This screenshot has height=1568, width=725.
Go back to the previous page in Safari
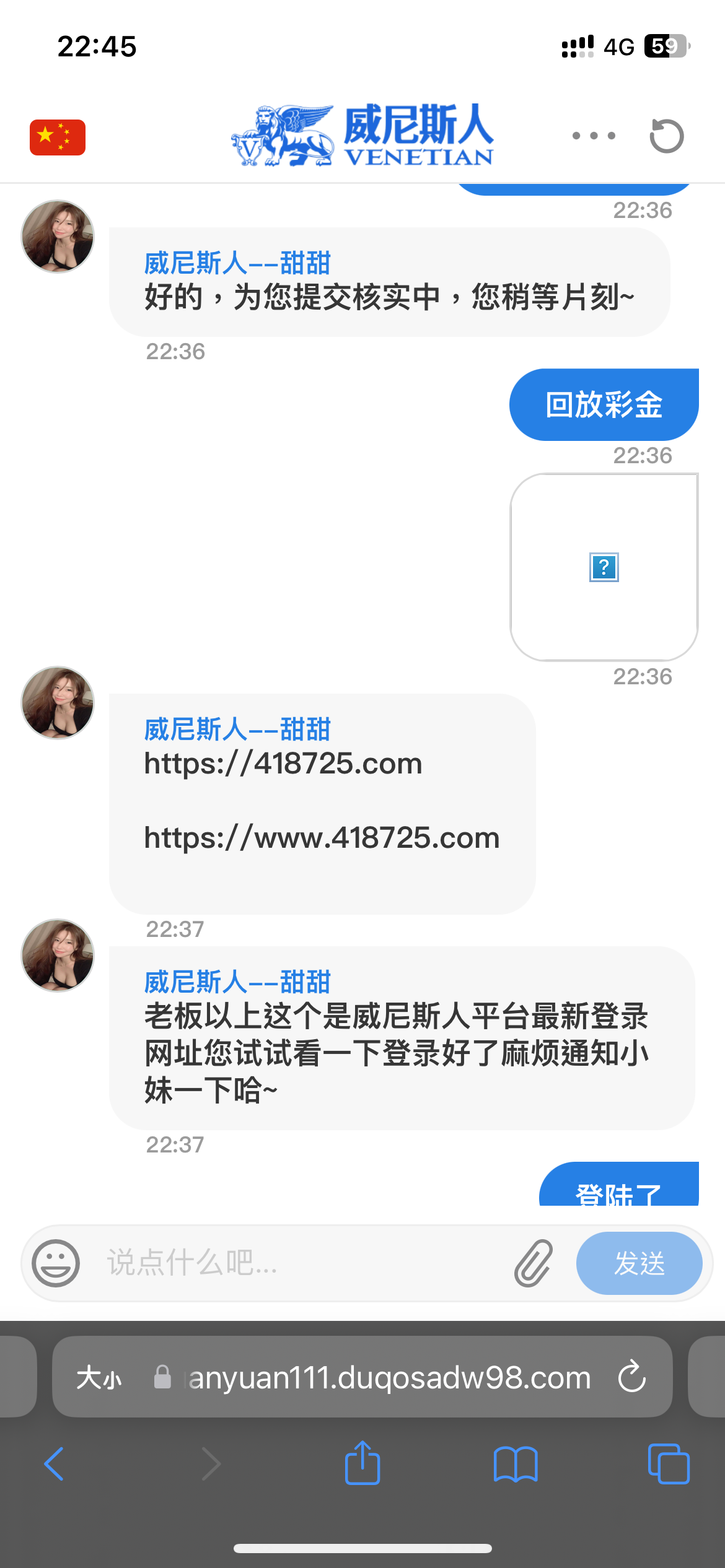pos(55,1464)
